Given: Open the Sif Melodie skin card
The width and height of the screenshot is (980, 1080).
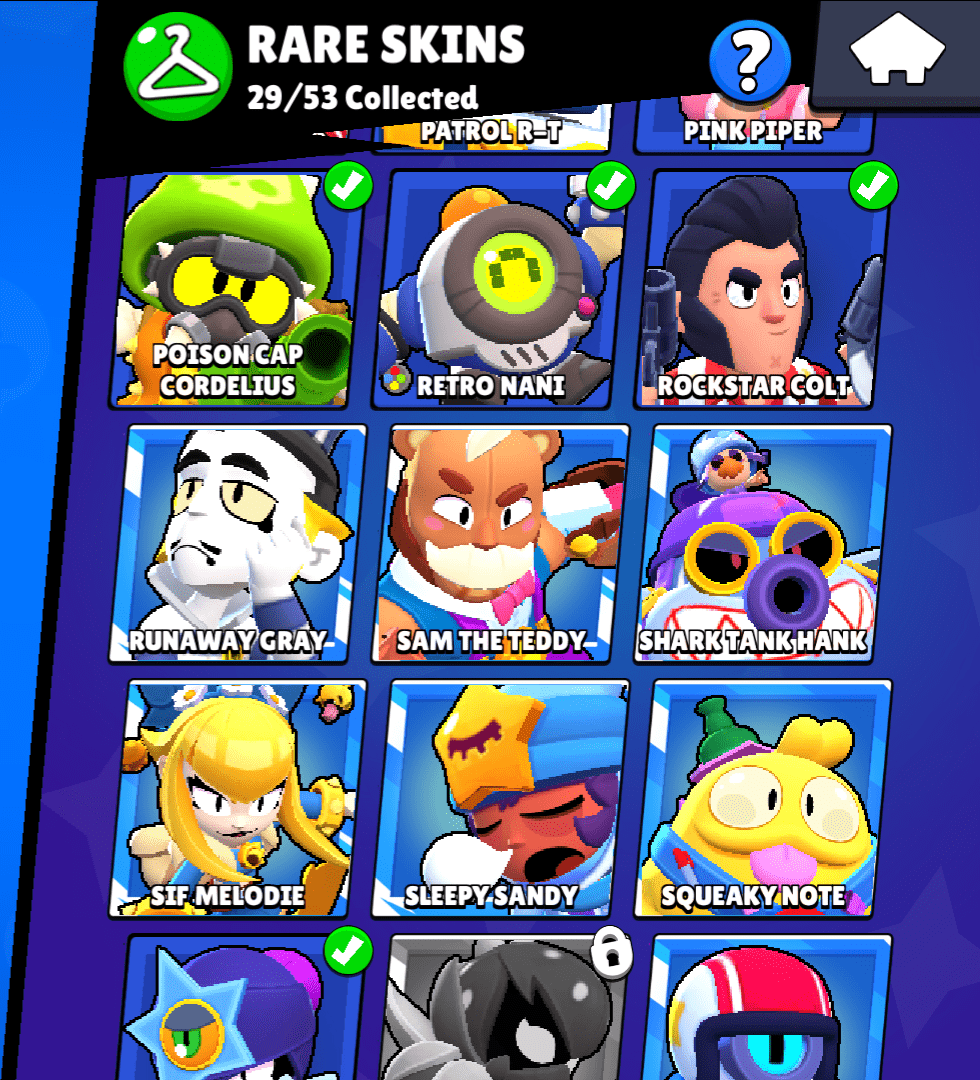Looking at the screenshot, I should (x=238, y=798).
